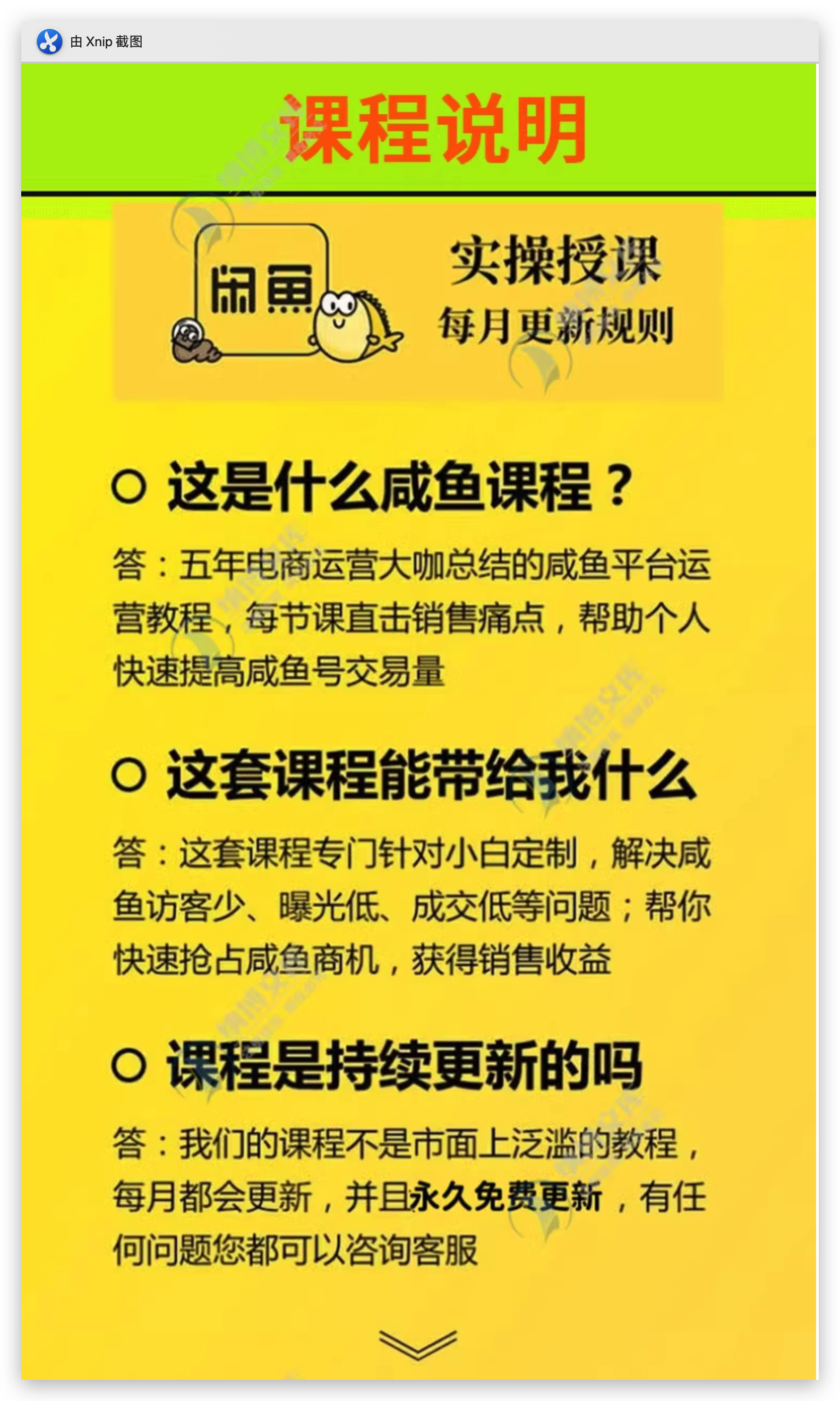
Task: Click the 课程说明 title header
Action: point(433,126)
